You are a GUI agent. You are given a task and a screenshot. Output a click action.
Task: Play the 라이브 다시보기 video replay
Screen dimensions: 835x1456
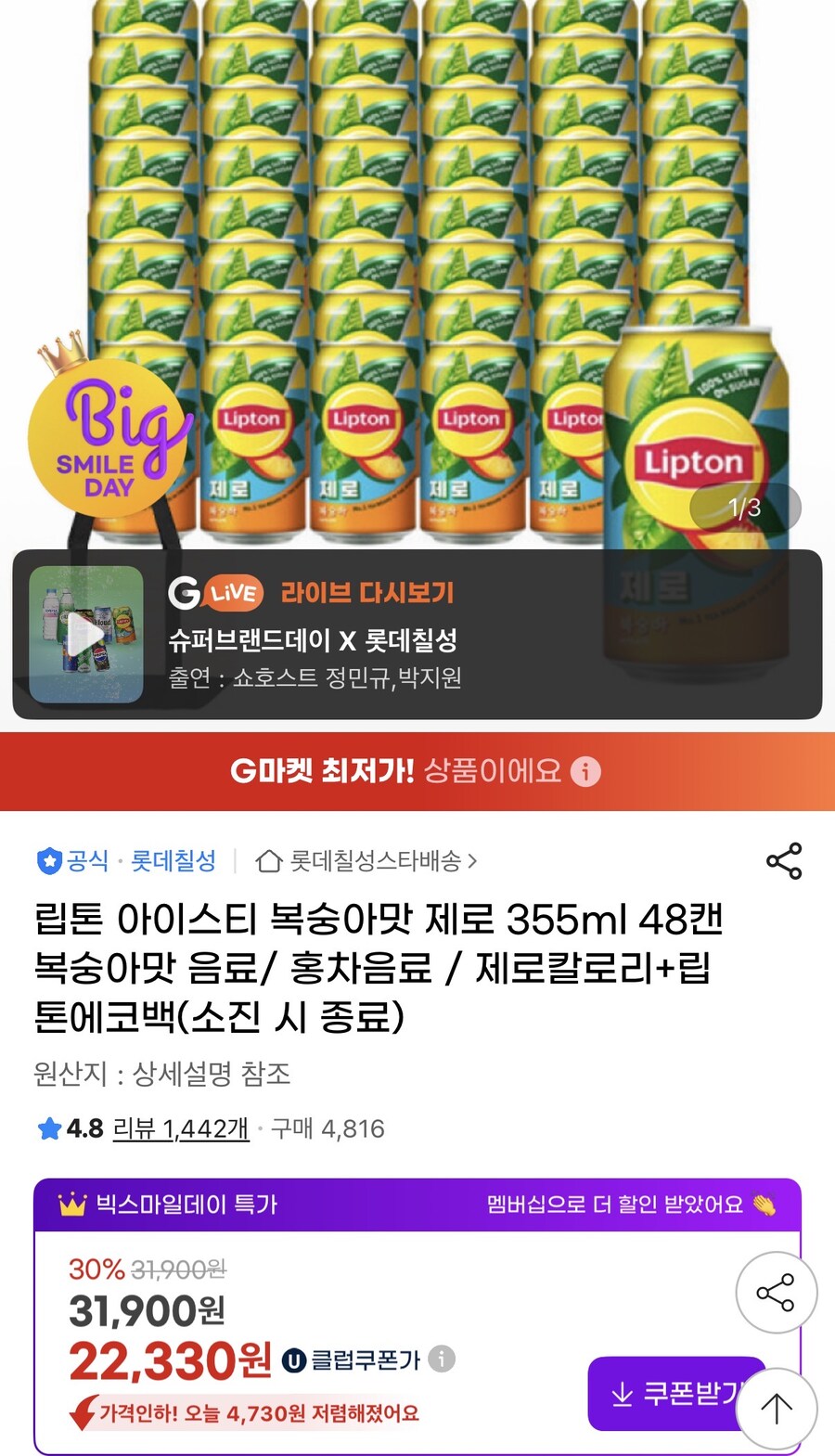(84, 636)
